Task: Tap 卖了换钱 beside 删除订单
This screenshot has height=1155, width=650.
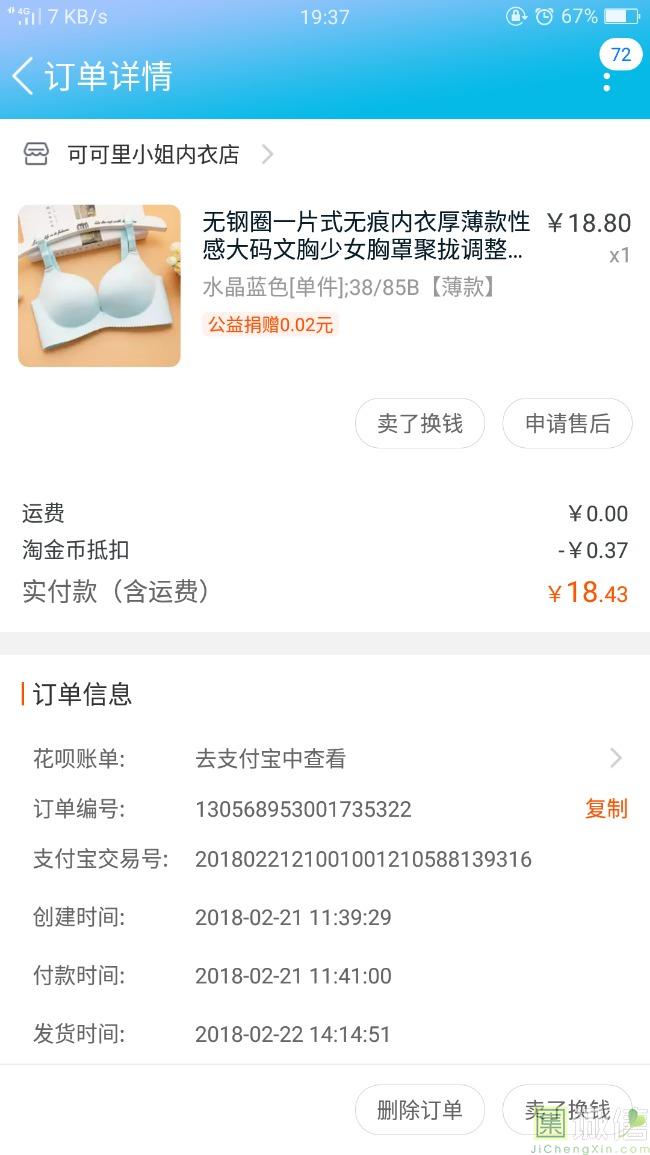Action: click(567, 1110)
